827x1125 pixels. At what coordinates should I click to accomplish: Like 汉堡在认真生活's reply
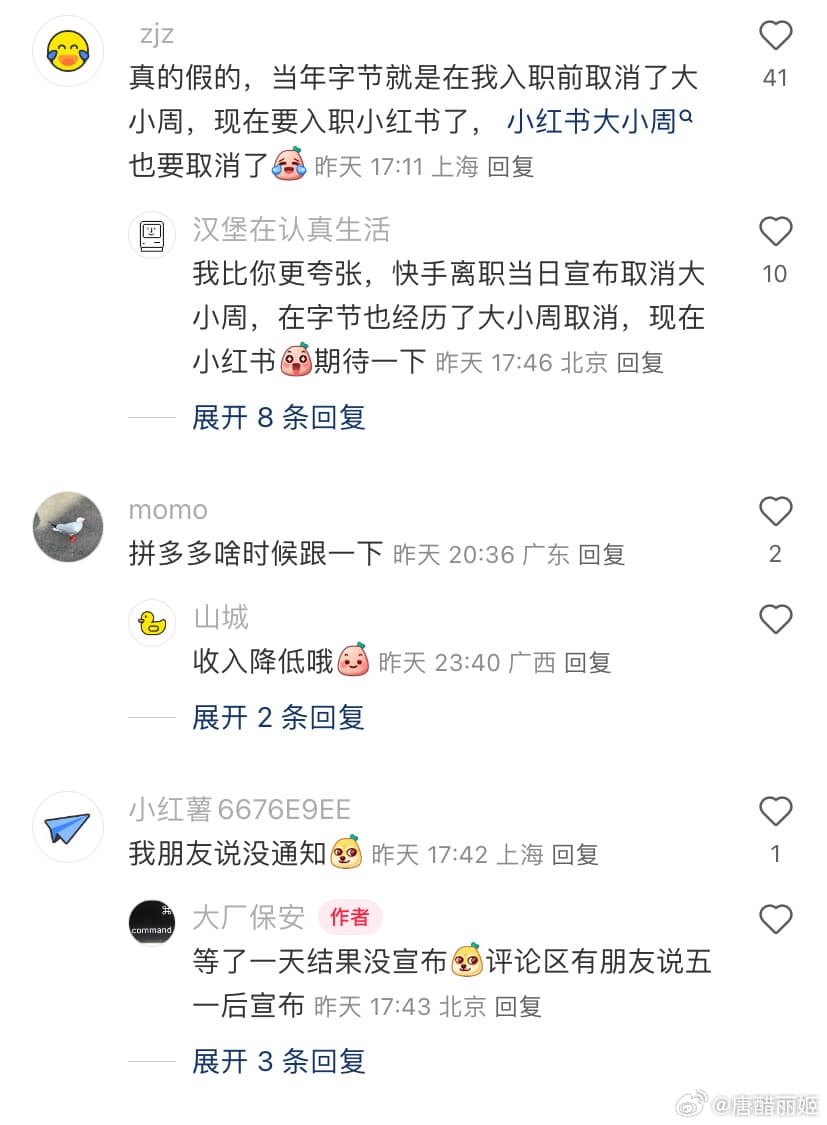(775, 232)
